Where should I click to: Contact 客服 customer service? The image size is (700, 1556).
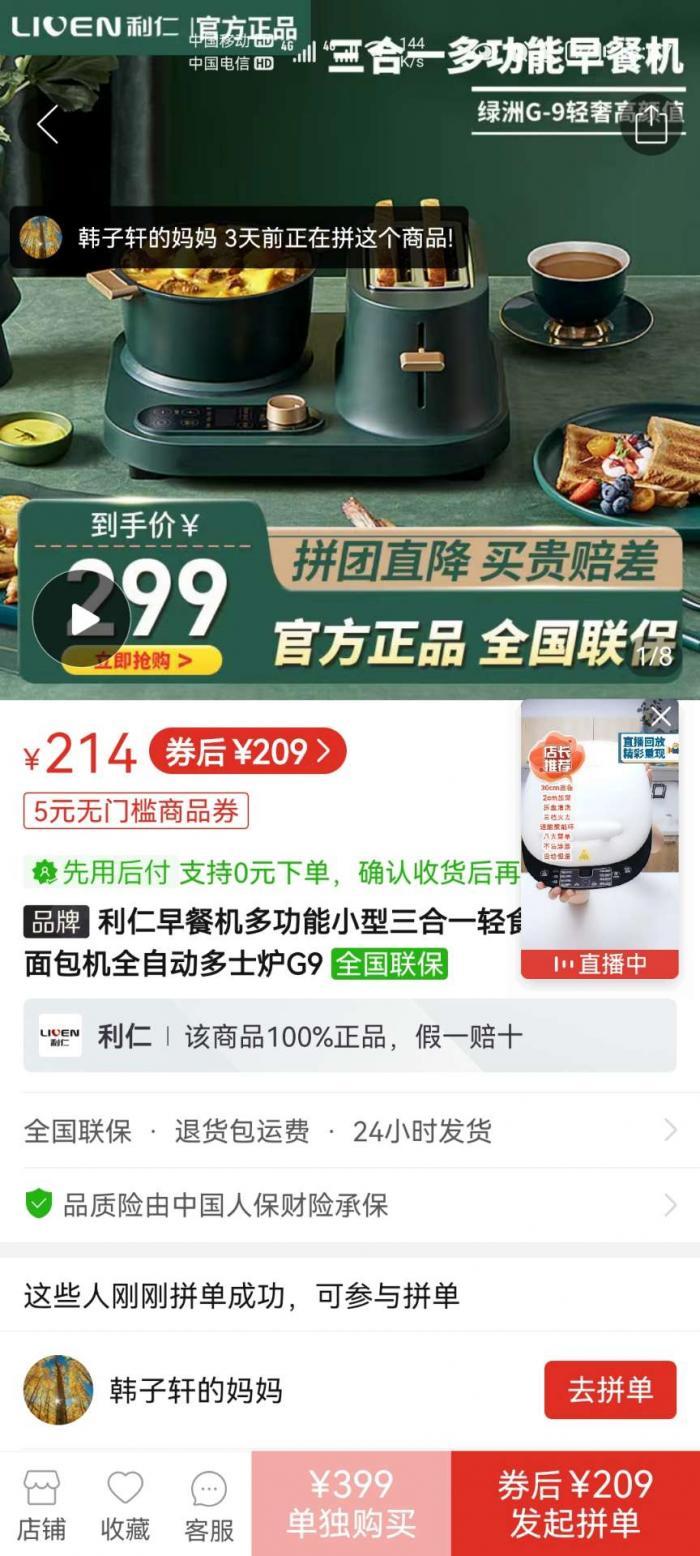pyautogui.click(x=209, y=1505)
